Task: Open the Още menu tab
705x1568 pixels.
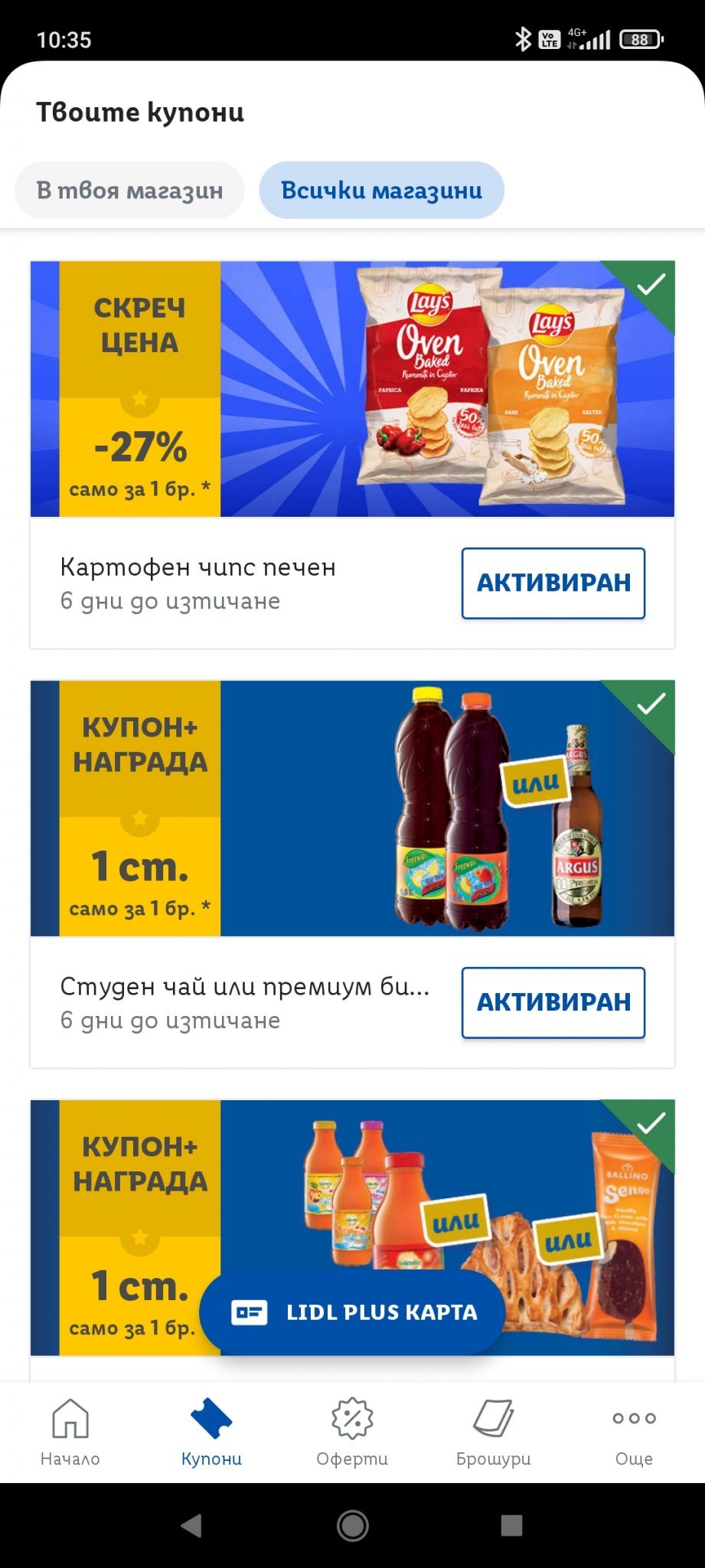Action: click(x=634, y=1432)
